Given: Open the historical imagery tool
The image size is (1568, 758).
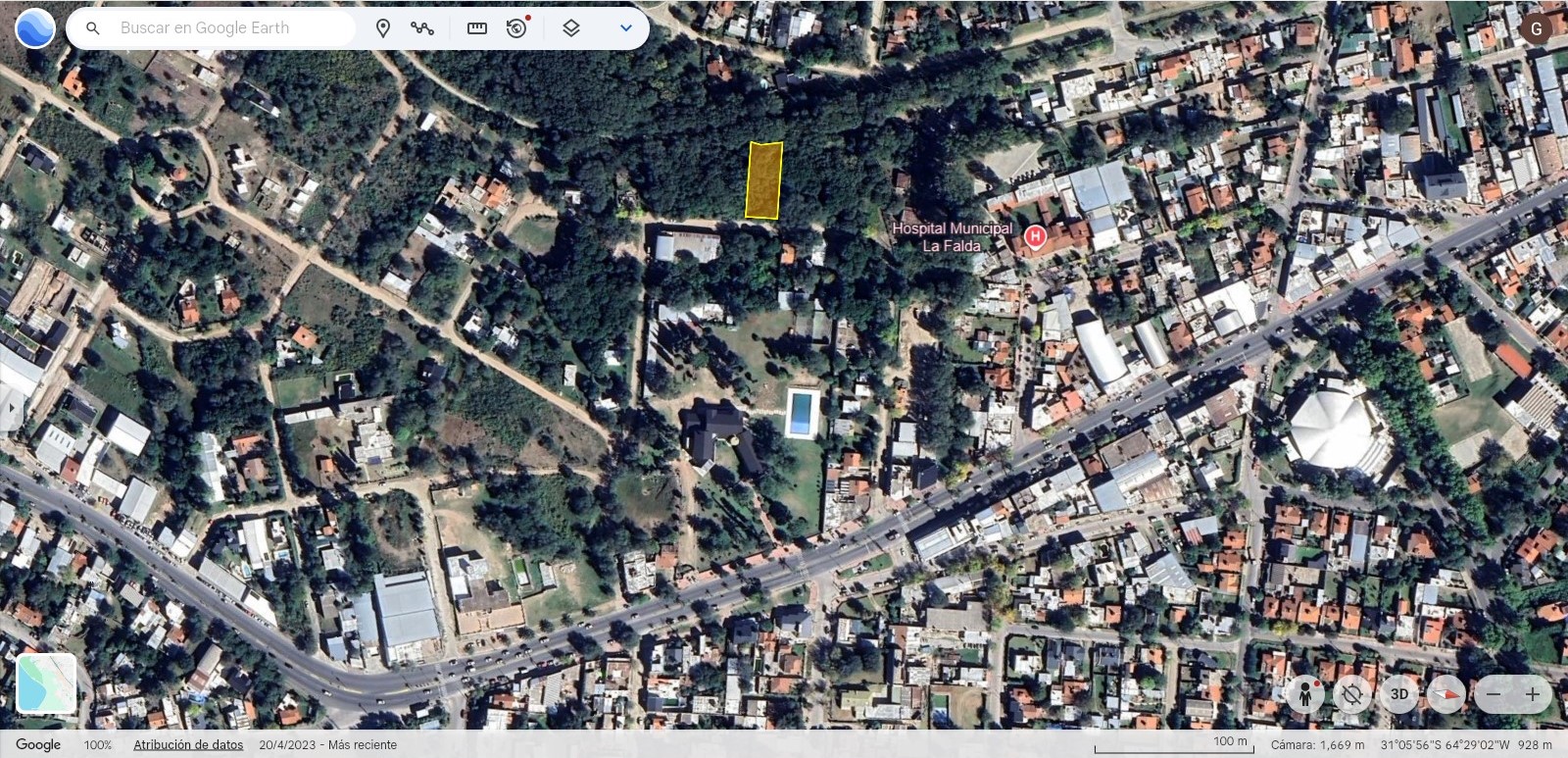Looking at the screenshot, I should [517, 28].
